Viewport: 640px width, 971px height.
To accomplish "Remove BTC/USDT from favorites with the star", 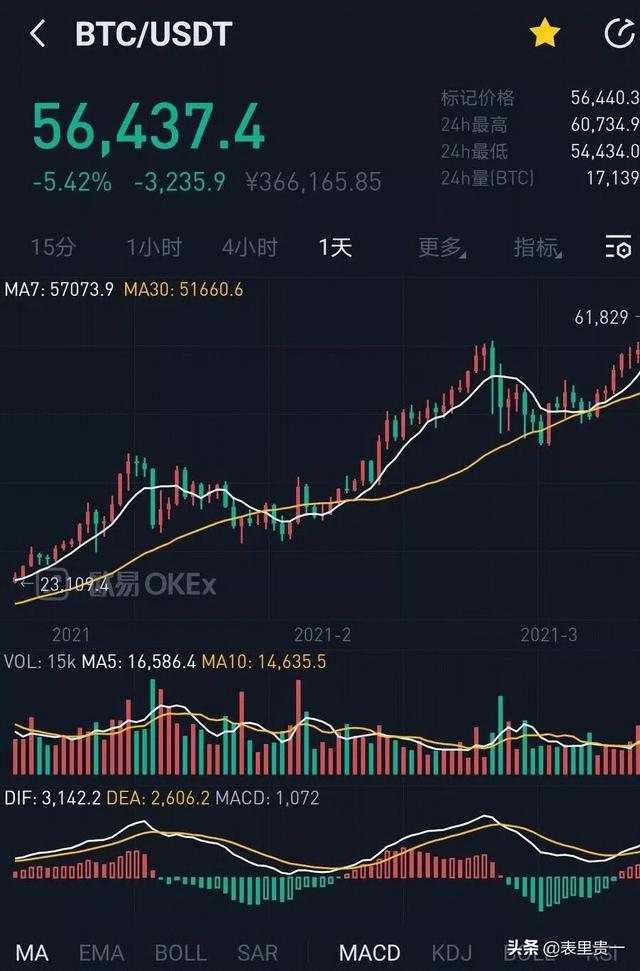I will click(544, 34).
